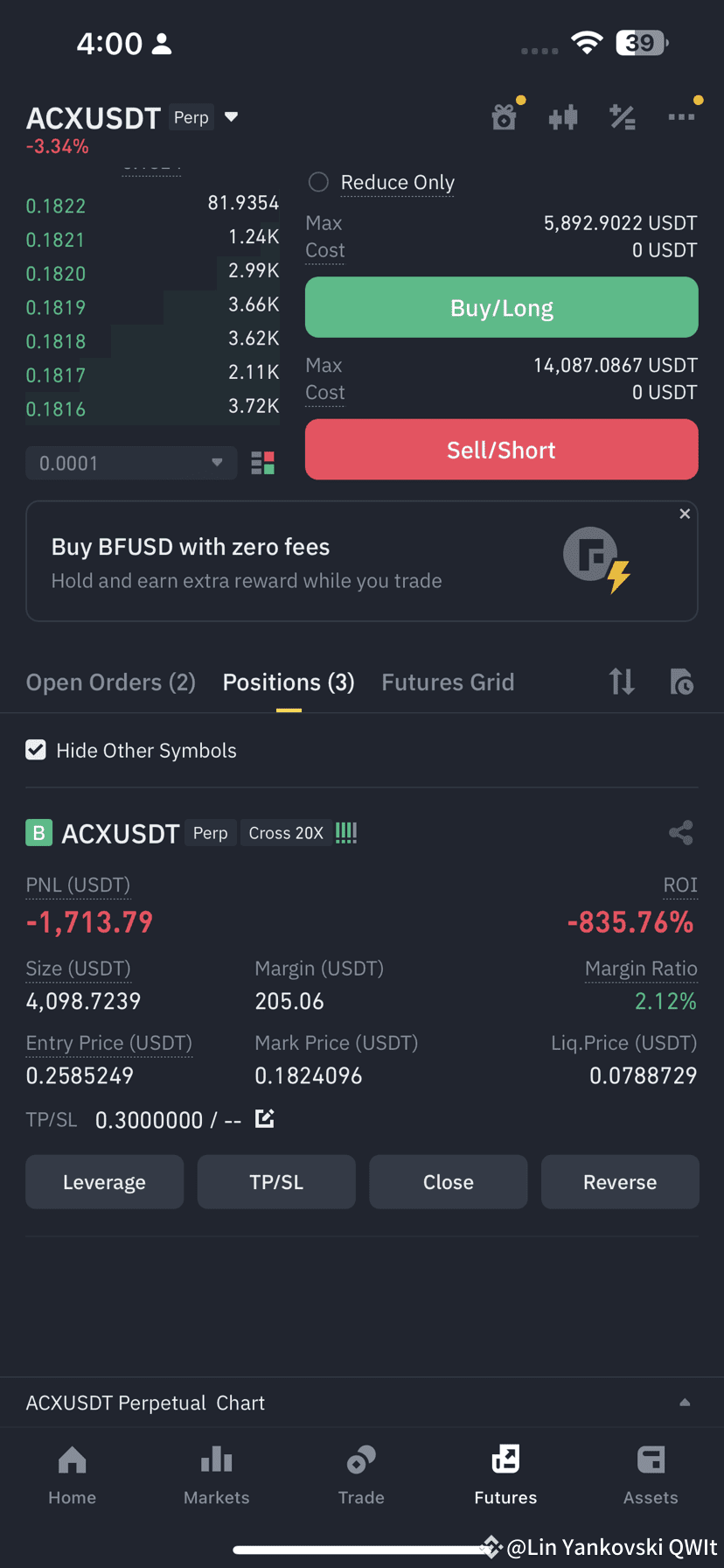Open Markets from the bottom navigation

(x=216, y=1474)
